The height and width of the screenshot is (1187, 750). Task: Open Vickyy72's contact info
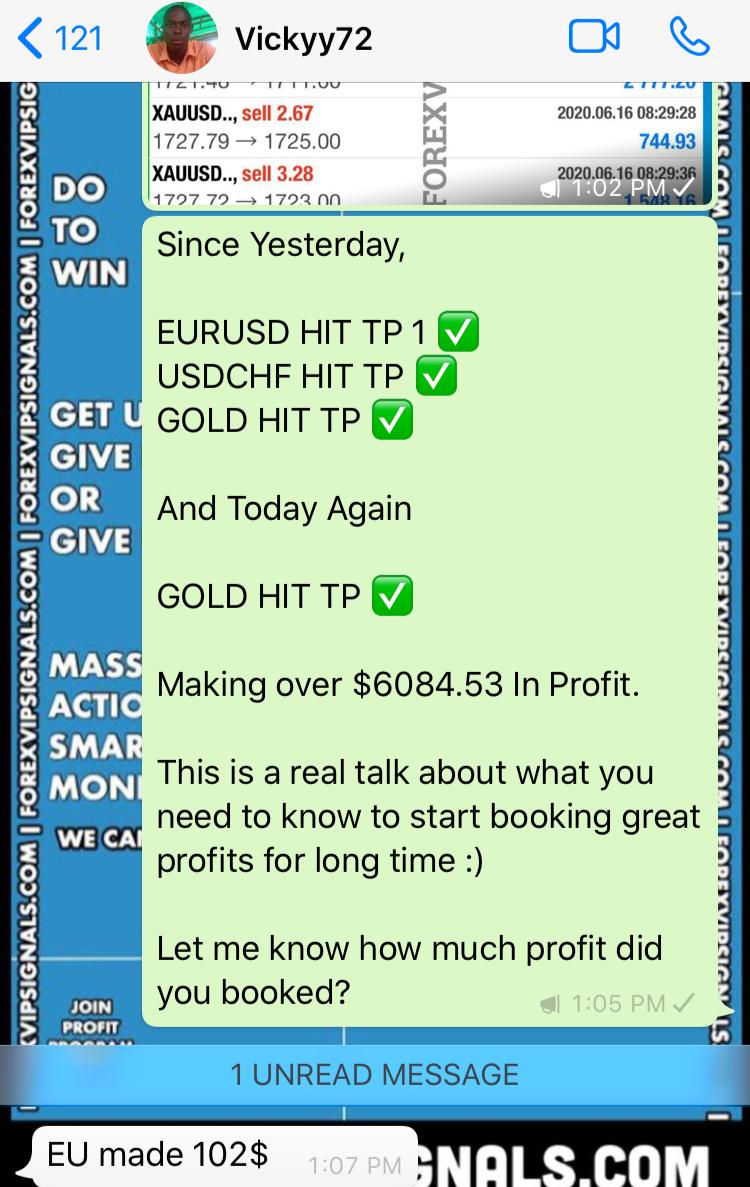pyautogui.click(x=303, y=39)
